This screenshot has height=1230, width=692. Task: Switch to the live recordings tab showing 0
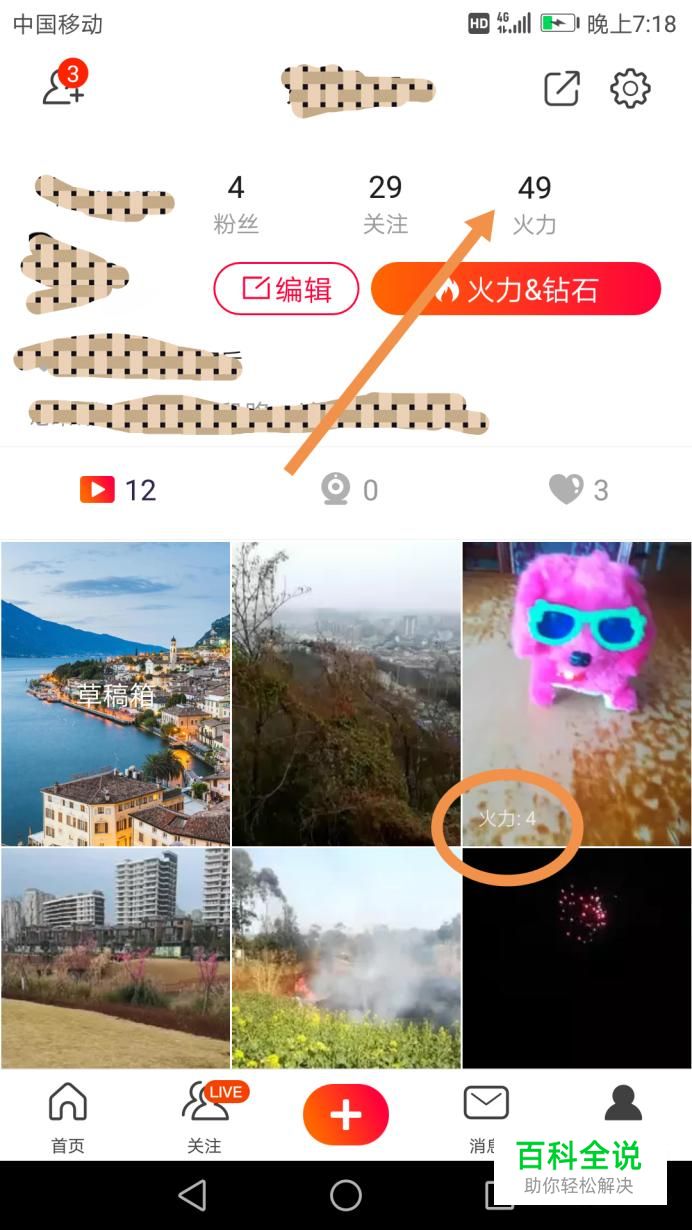[x=349, y=490]
